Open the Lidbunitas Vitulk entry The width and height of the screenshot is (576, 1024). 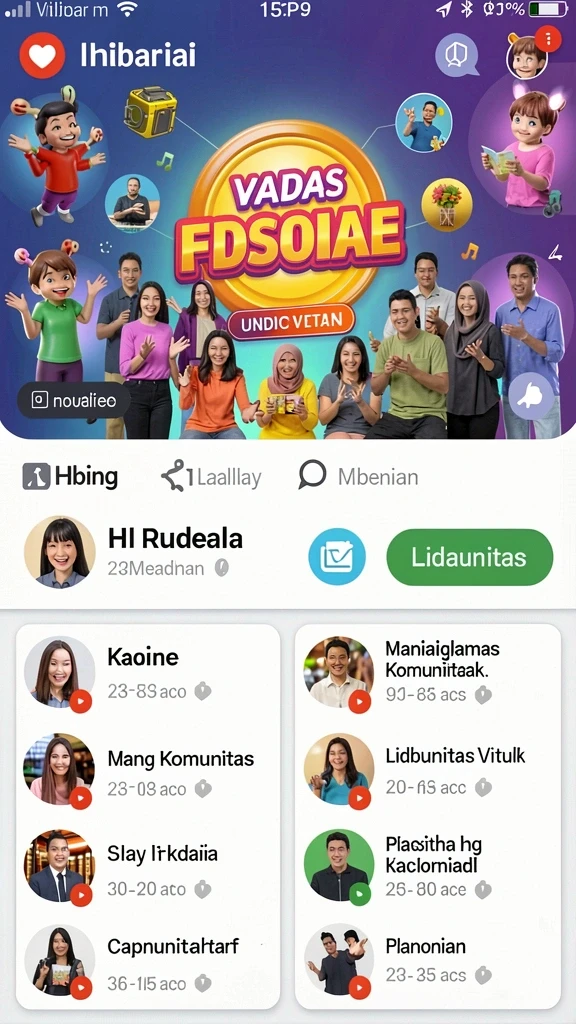click(x=428, y=771)
